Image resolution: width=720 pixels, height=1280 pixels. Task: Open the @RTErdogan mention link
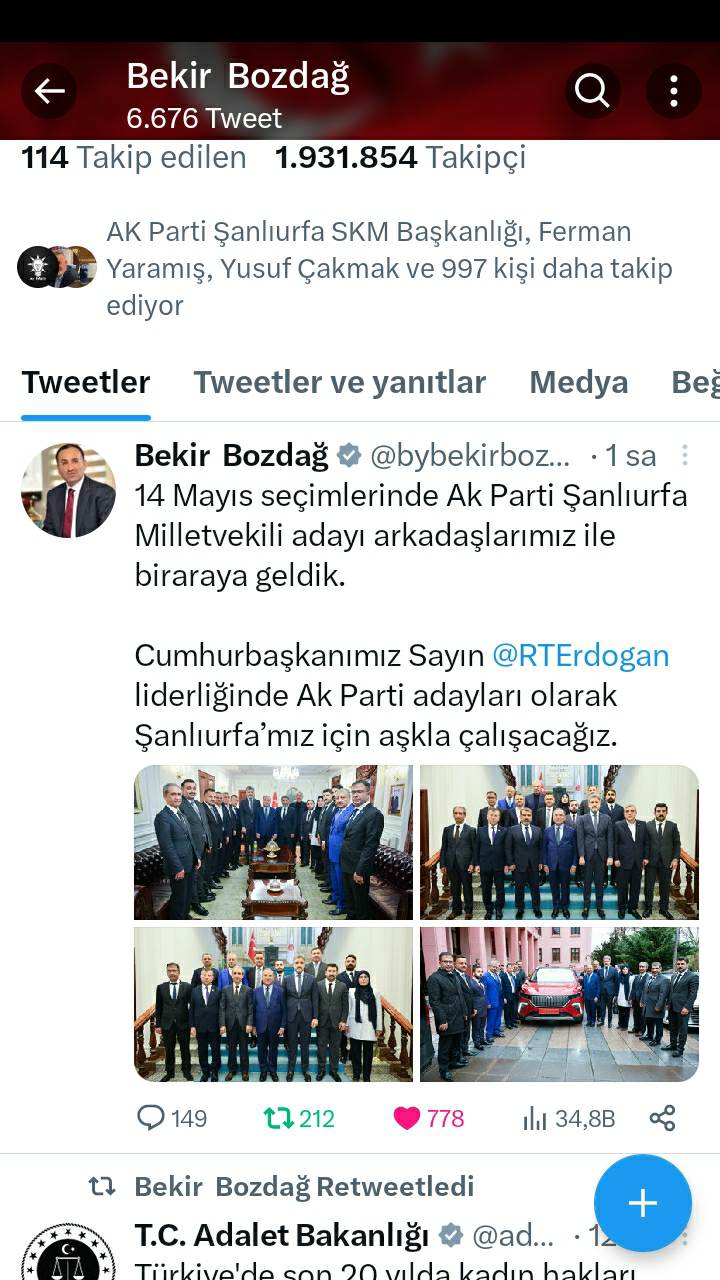pyautogui.click(x=580, y=655)
